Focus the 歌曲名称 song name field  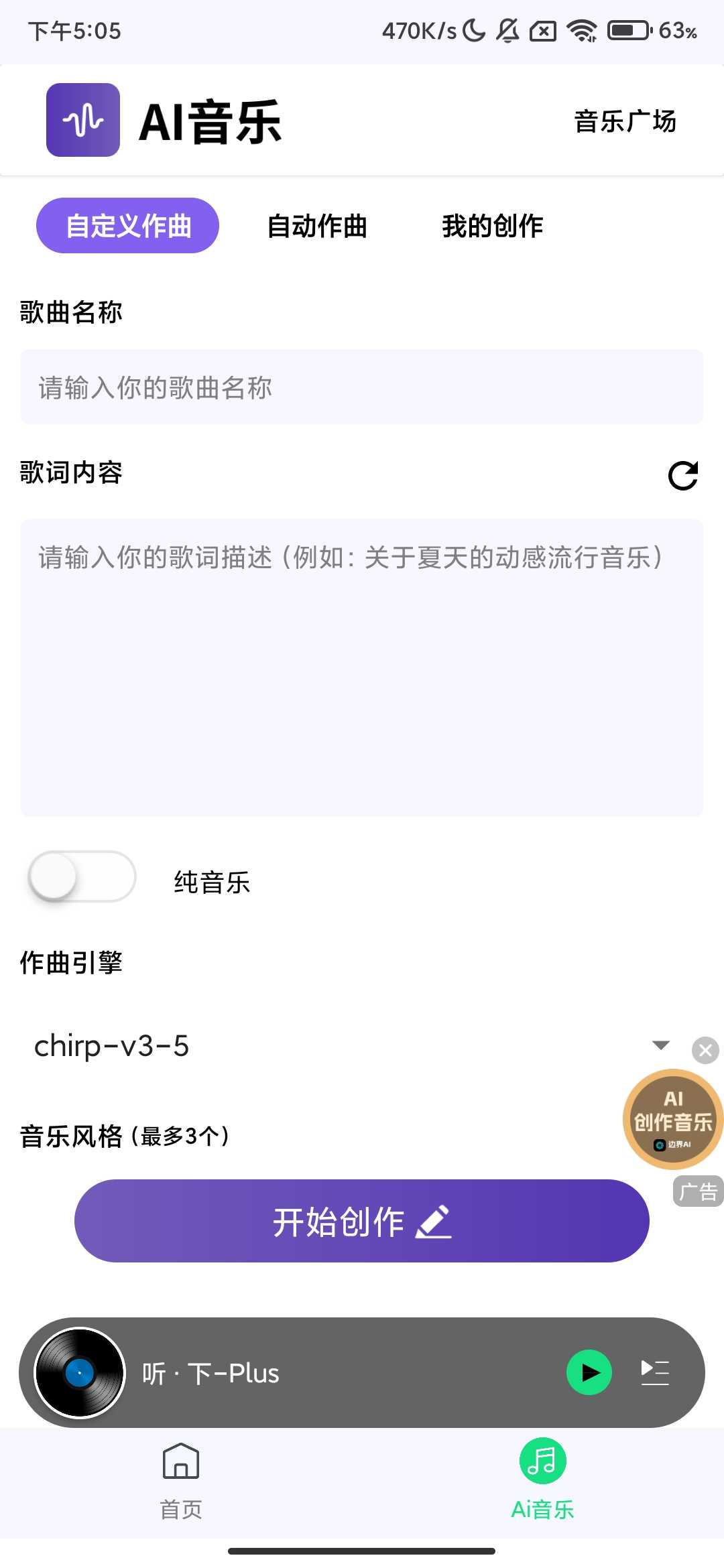pyautogui.click(x=362, y=387)
